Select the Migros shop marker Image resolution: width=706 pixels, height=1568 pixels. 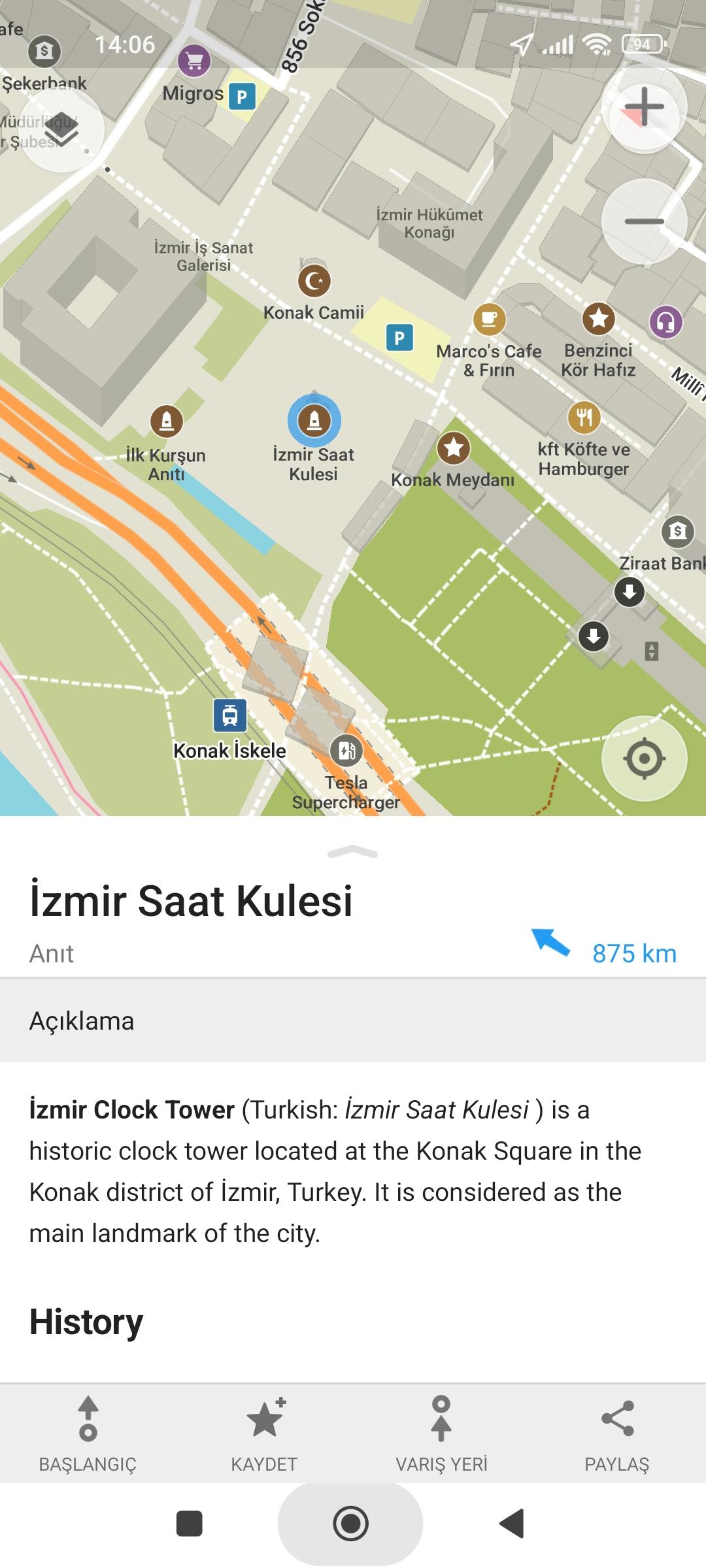[x=194, y=61]
